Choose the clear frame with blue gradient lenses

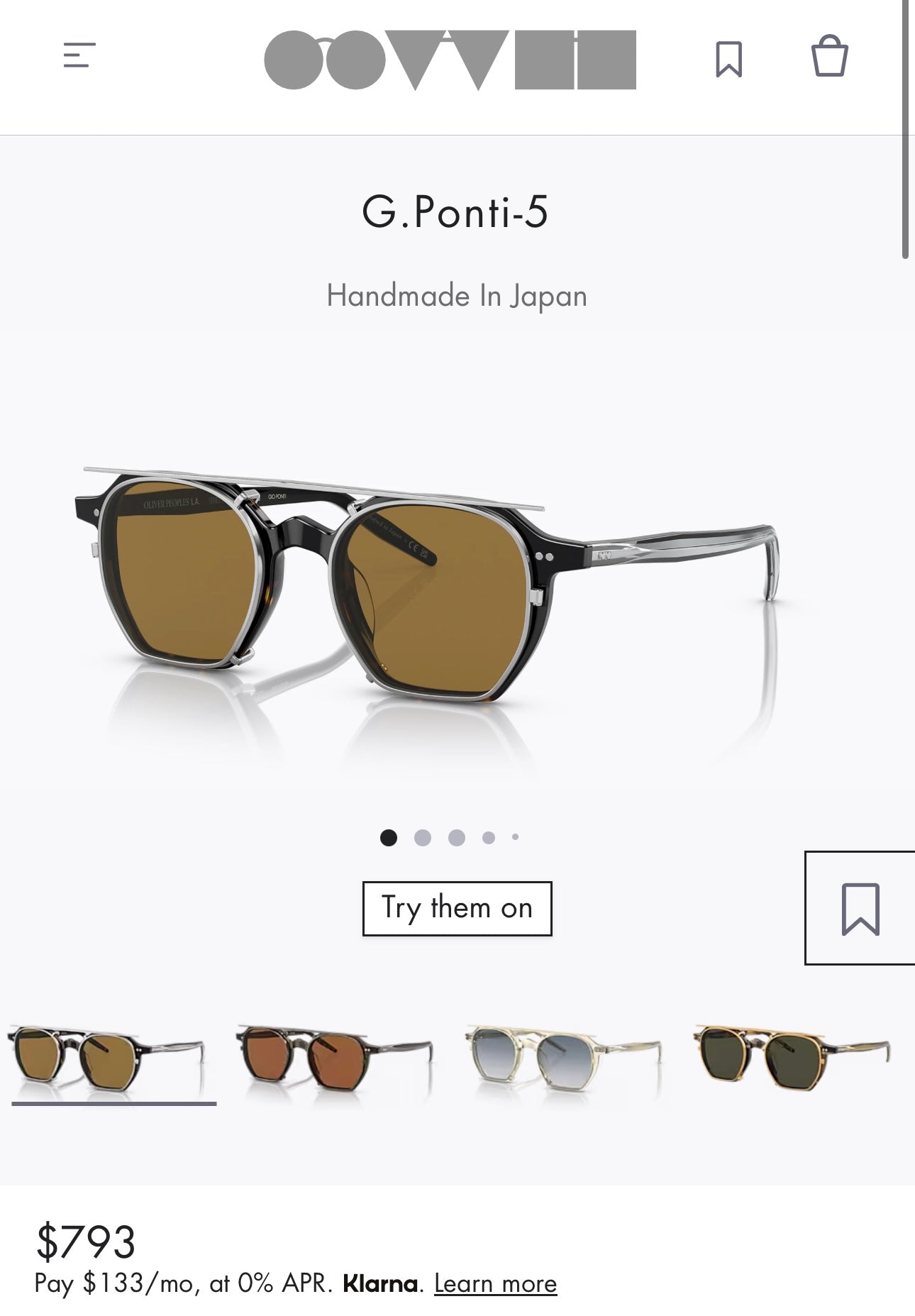564,1061
